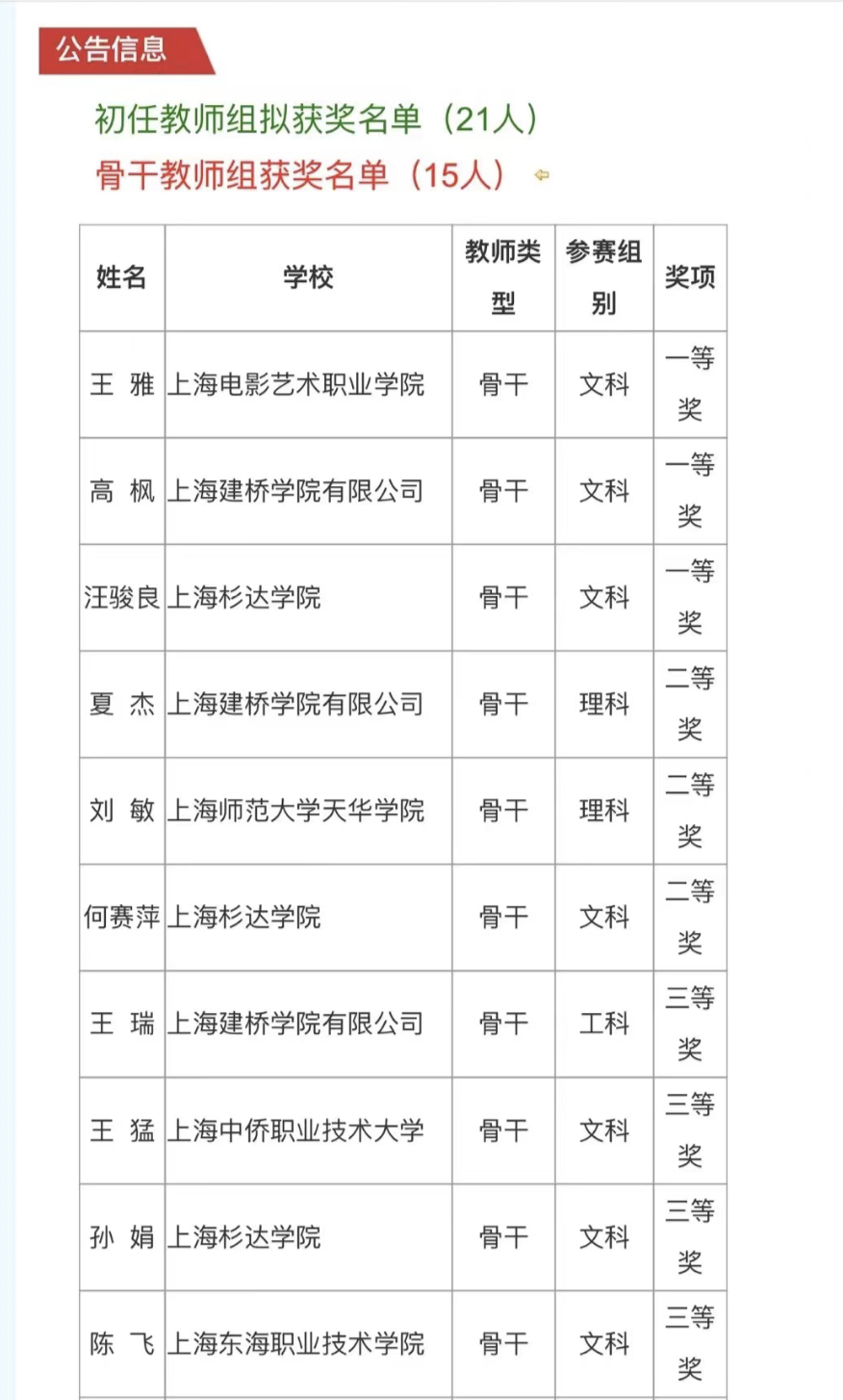Select 骨干教师组获奖名单（15人）heading
This screenshot has height=1400, width=843.
click(x=300, y=175)
